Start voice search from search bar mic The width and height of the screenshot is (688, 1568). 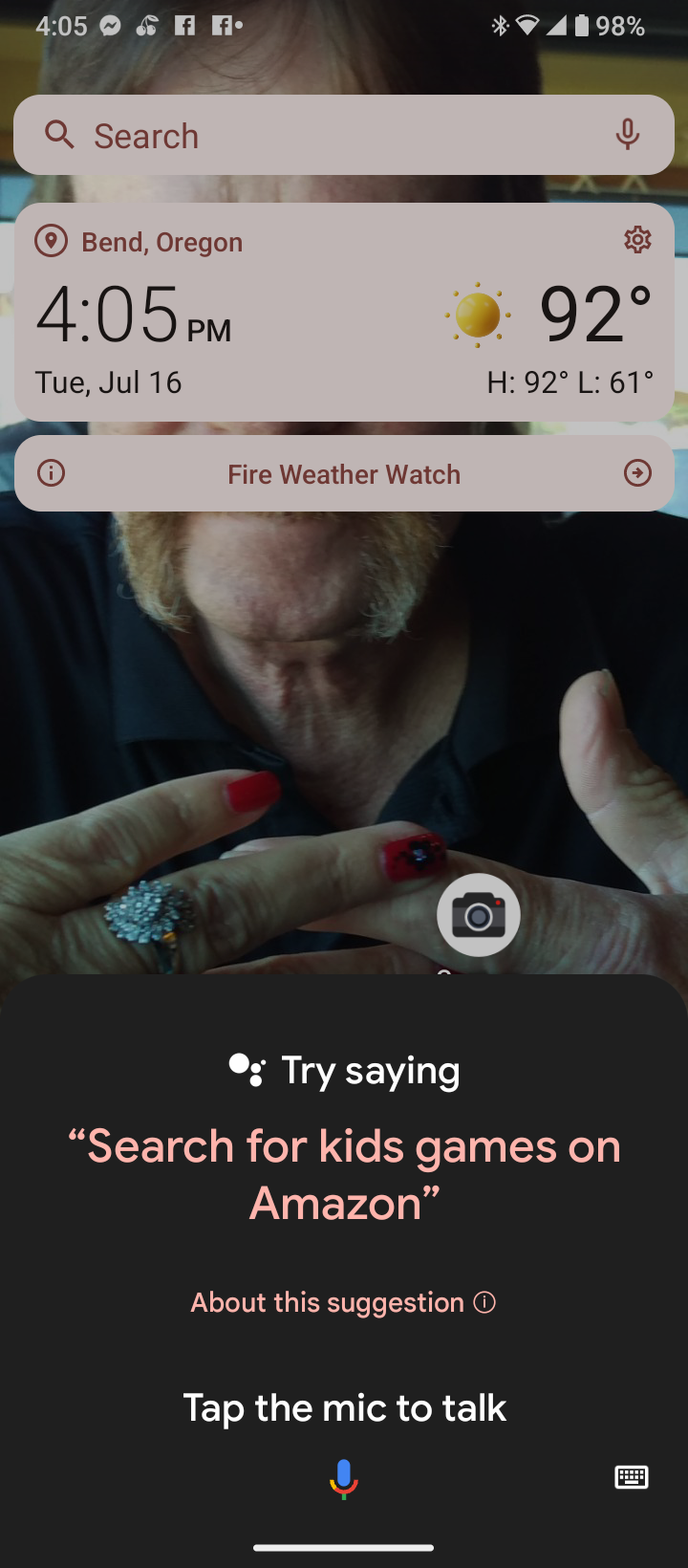point(627,135)
